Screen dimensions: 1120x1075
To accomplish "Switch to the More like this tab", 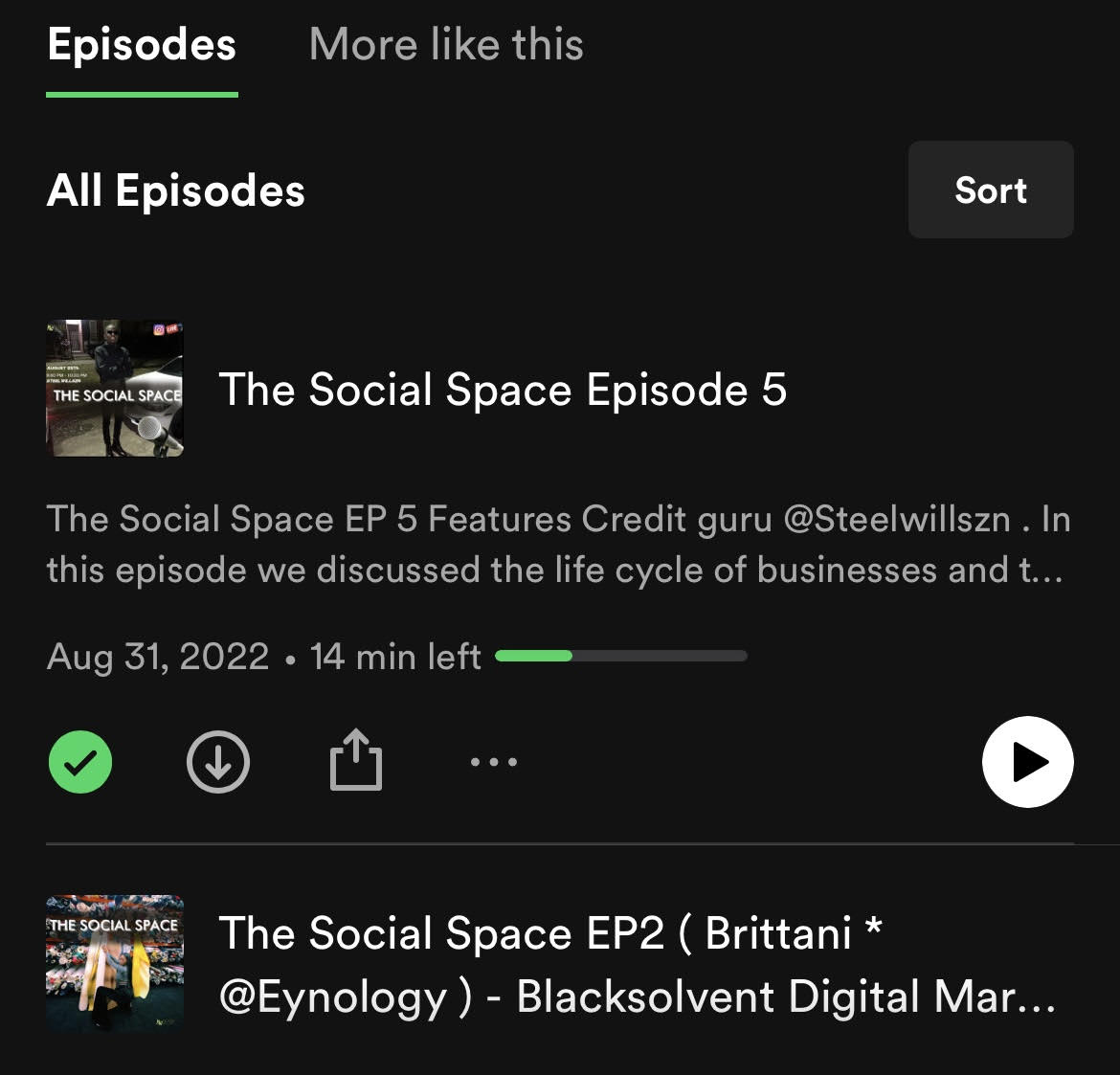I will [x=446, y=45].
